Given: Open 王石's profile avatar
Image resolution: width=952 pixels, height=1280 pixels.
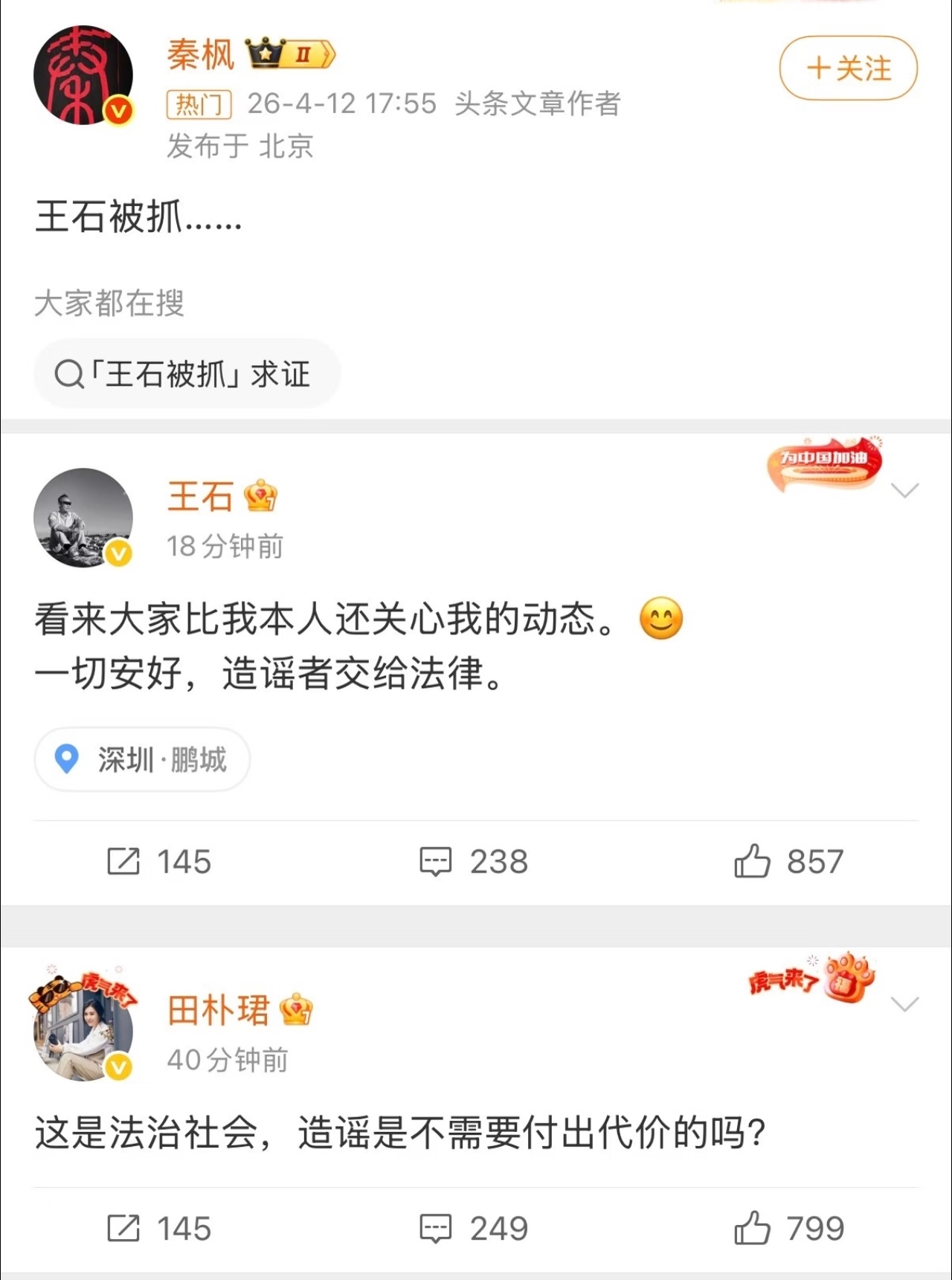Looking at the screenshot, I should coord(84,518).
